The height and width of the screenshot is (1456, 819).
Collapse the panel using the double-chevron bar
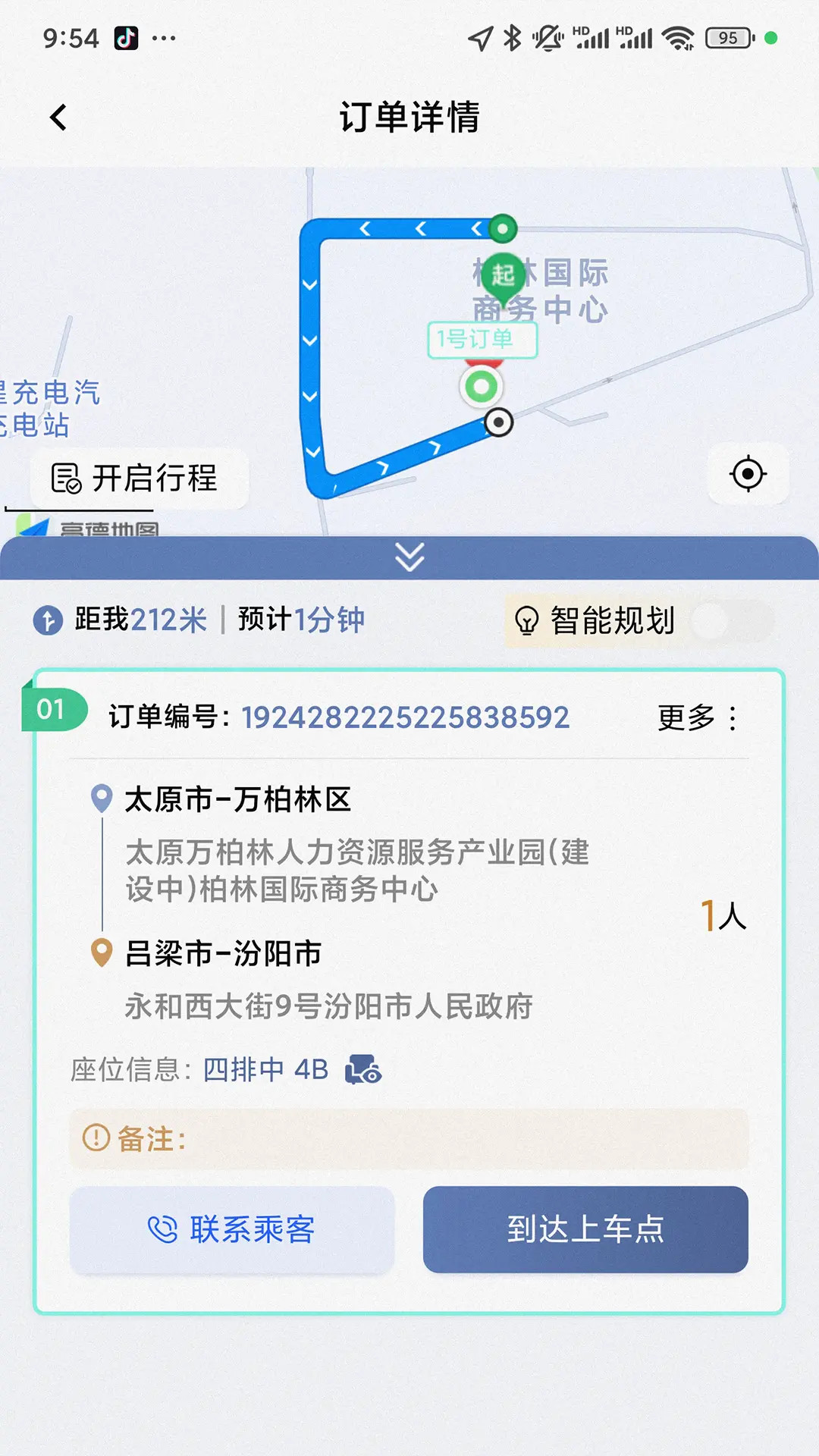click(x=409, y=555)
